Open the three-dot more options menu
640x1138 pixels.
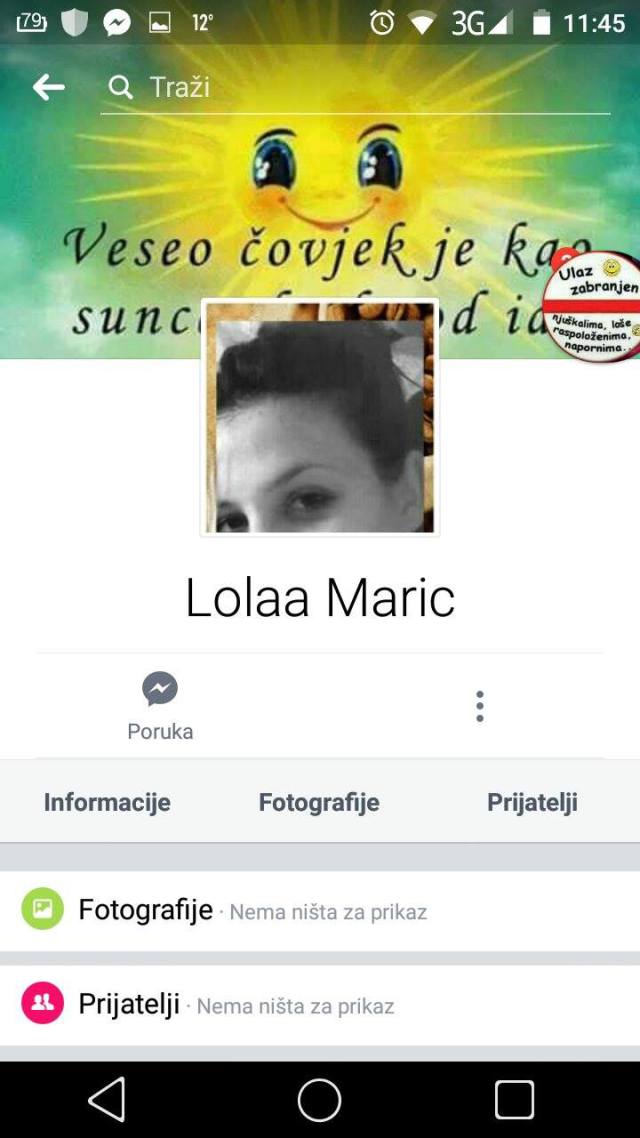[480, 706]
